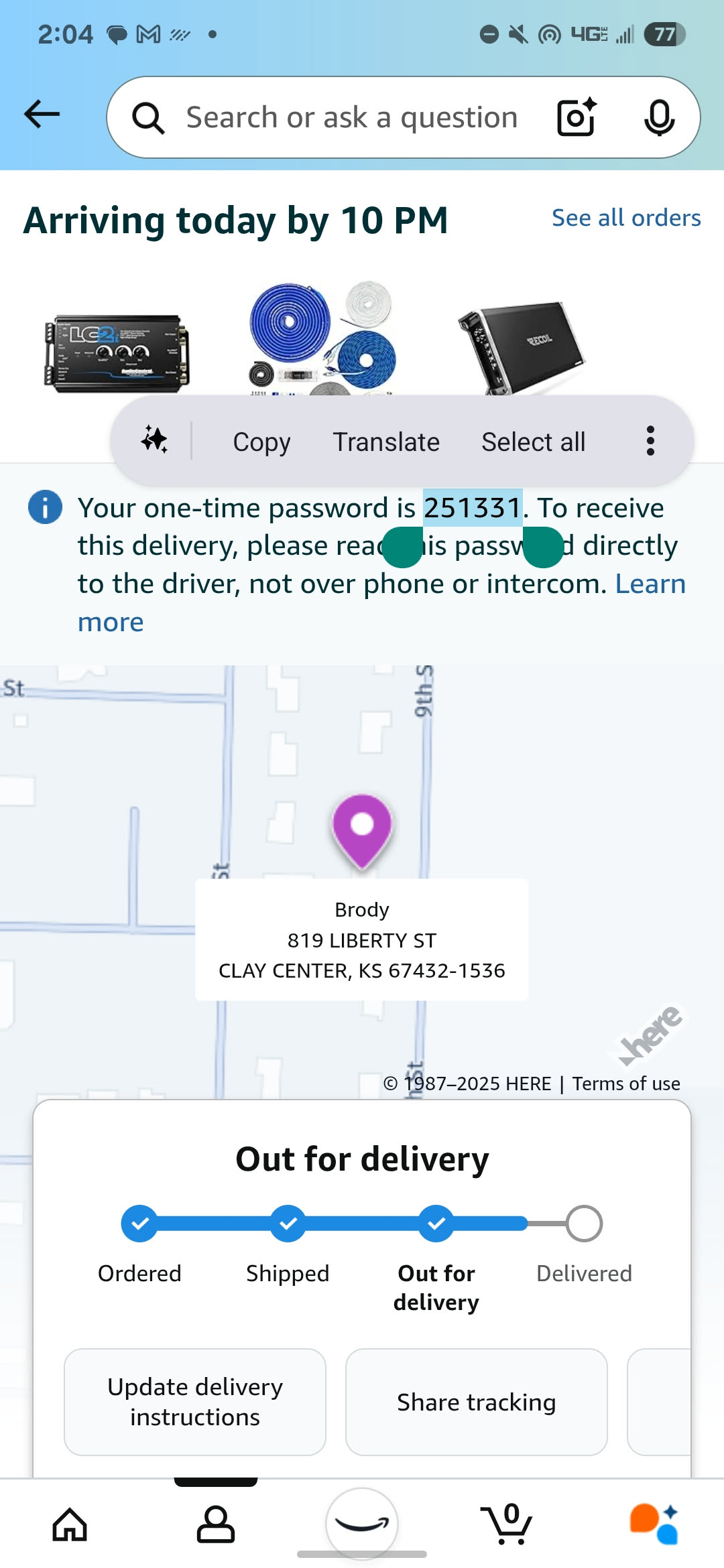Tap Share tracking
This screenshot has width=724, height=1568.
[476, 1402]
